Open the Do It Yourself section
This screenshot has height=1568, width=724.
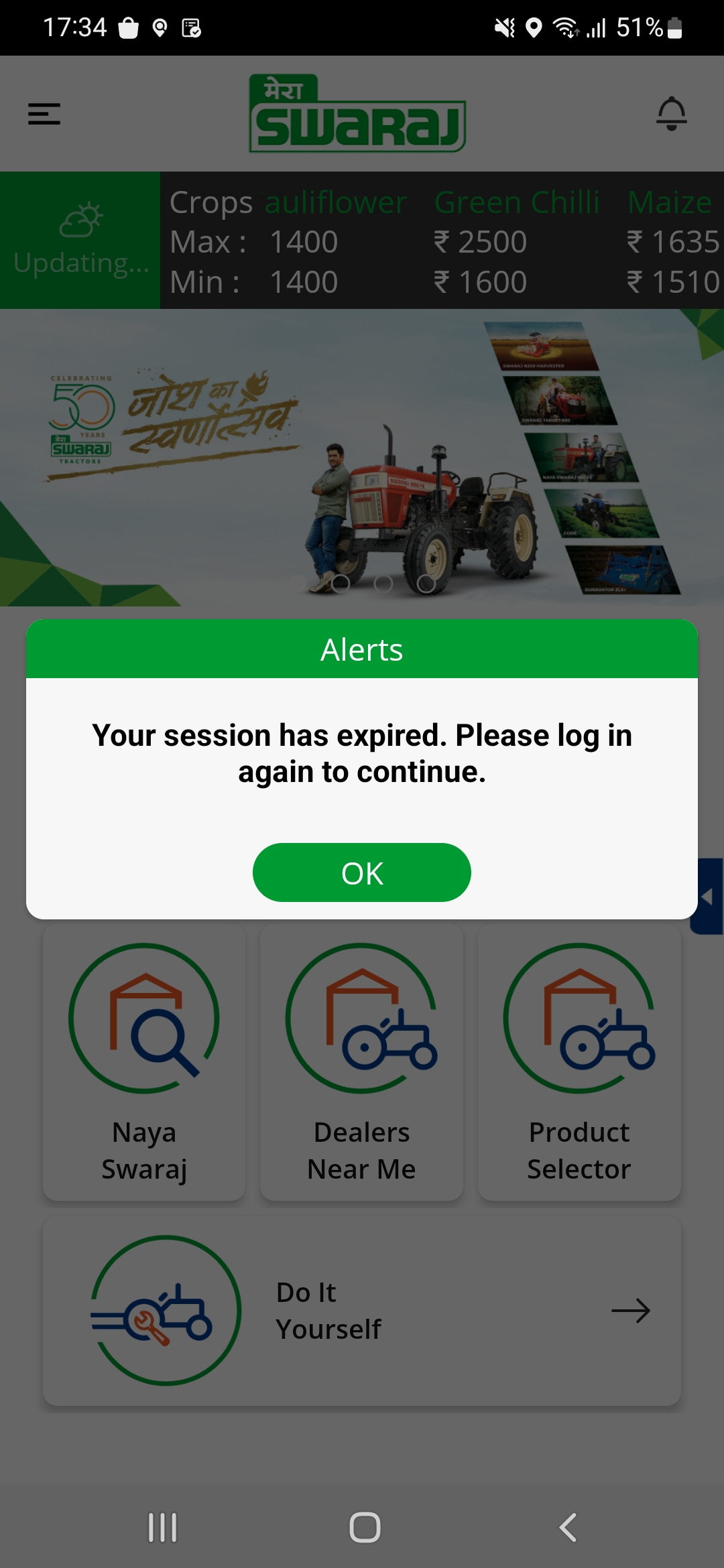(x=362, y=1311)
